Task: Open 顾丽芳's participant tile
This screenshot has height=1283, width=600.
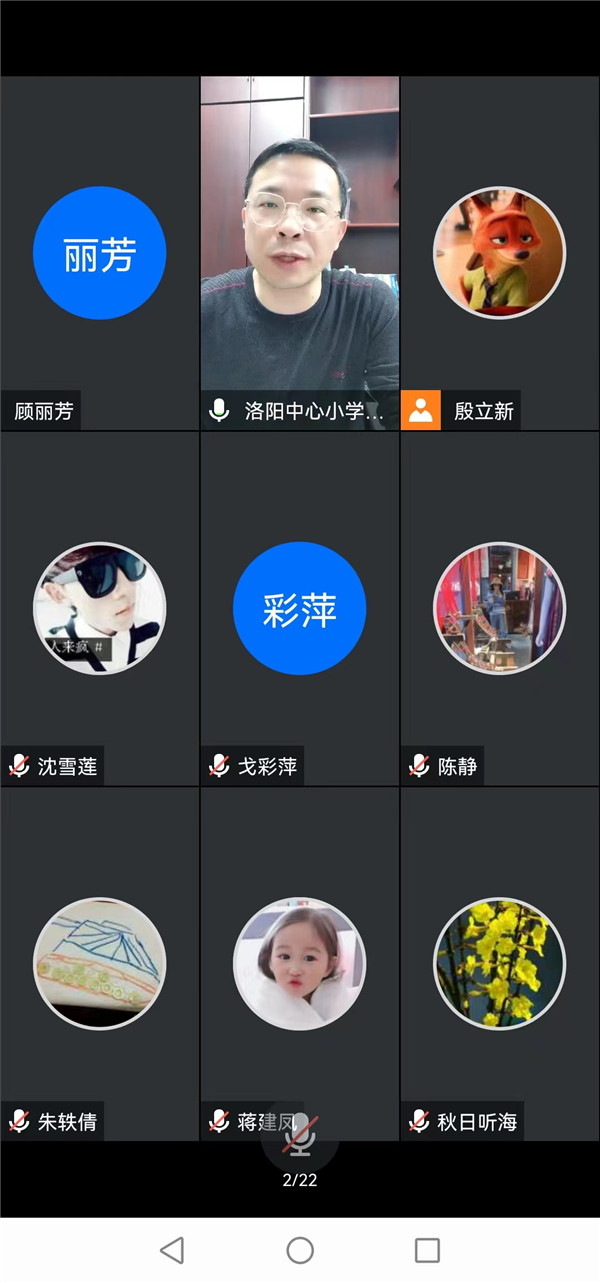Action: [x=99, y=253]
